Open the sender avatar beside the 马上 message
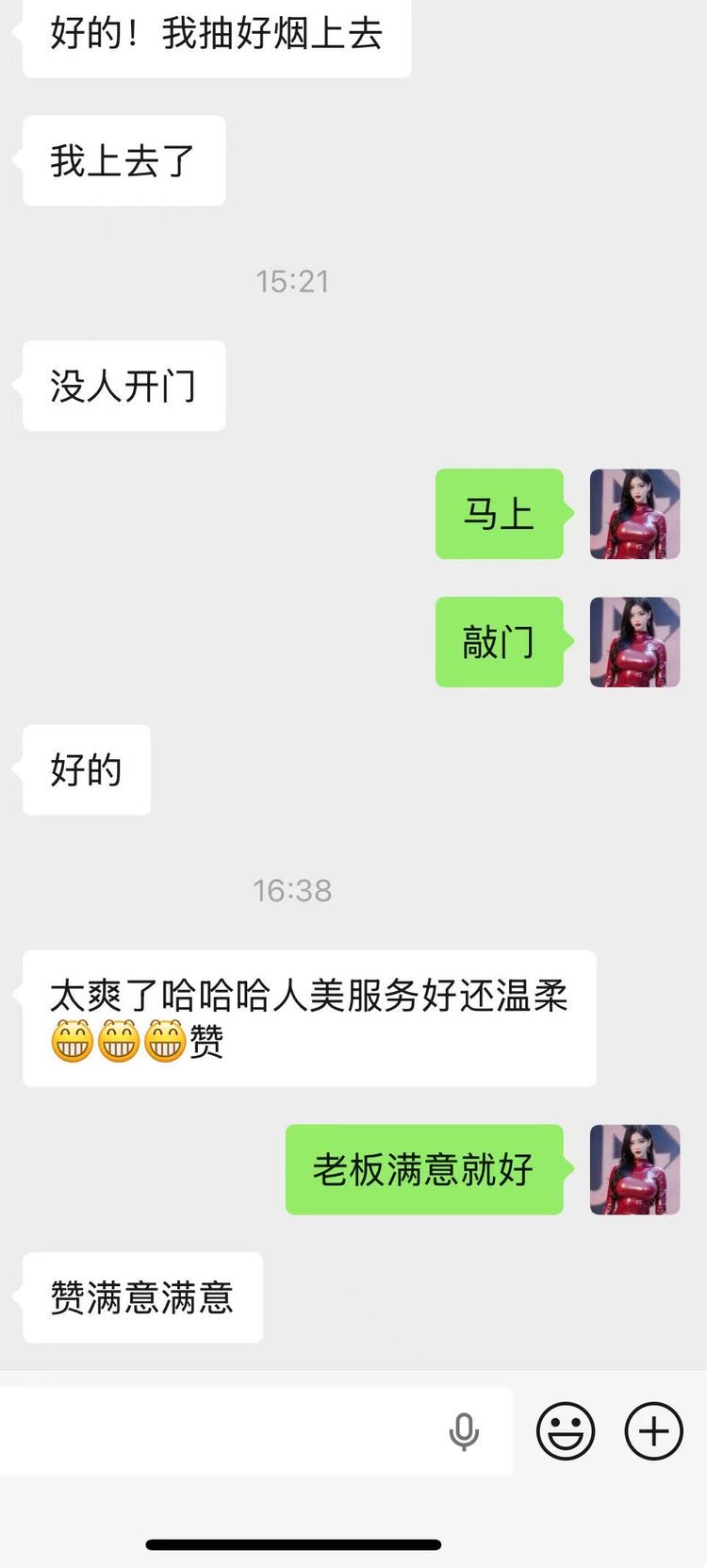Viewport: 707px width, 1568px height. point(634,514)
